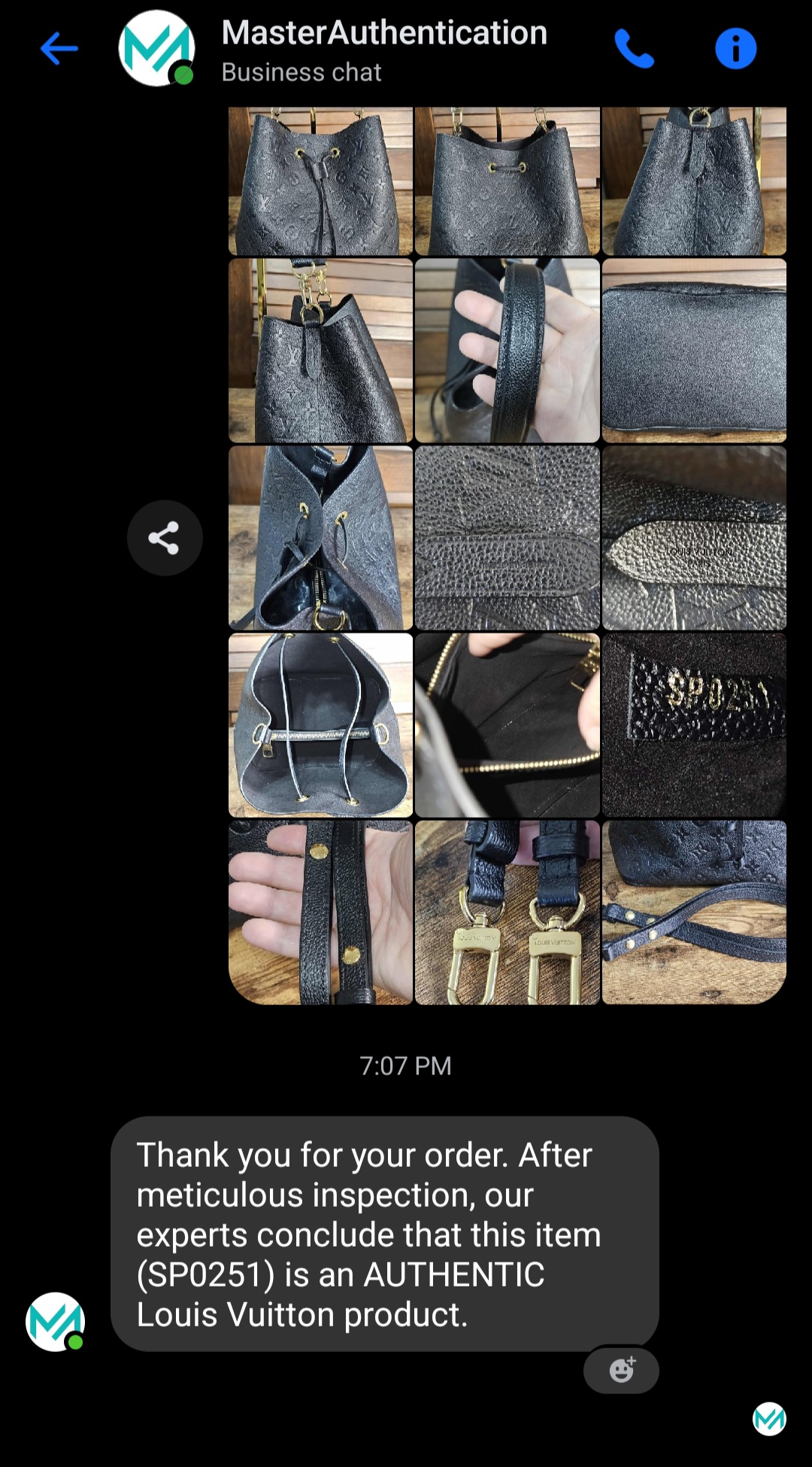Open the sender avatar beside the authentic message
This screenshot has width=812, height=1467.
tap(55, 1322)
